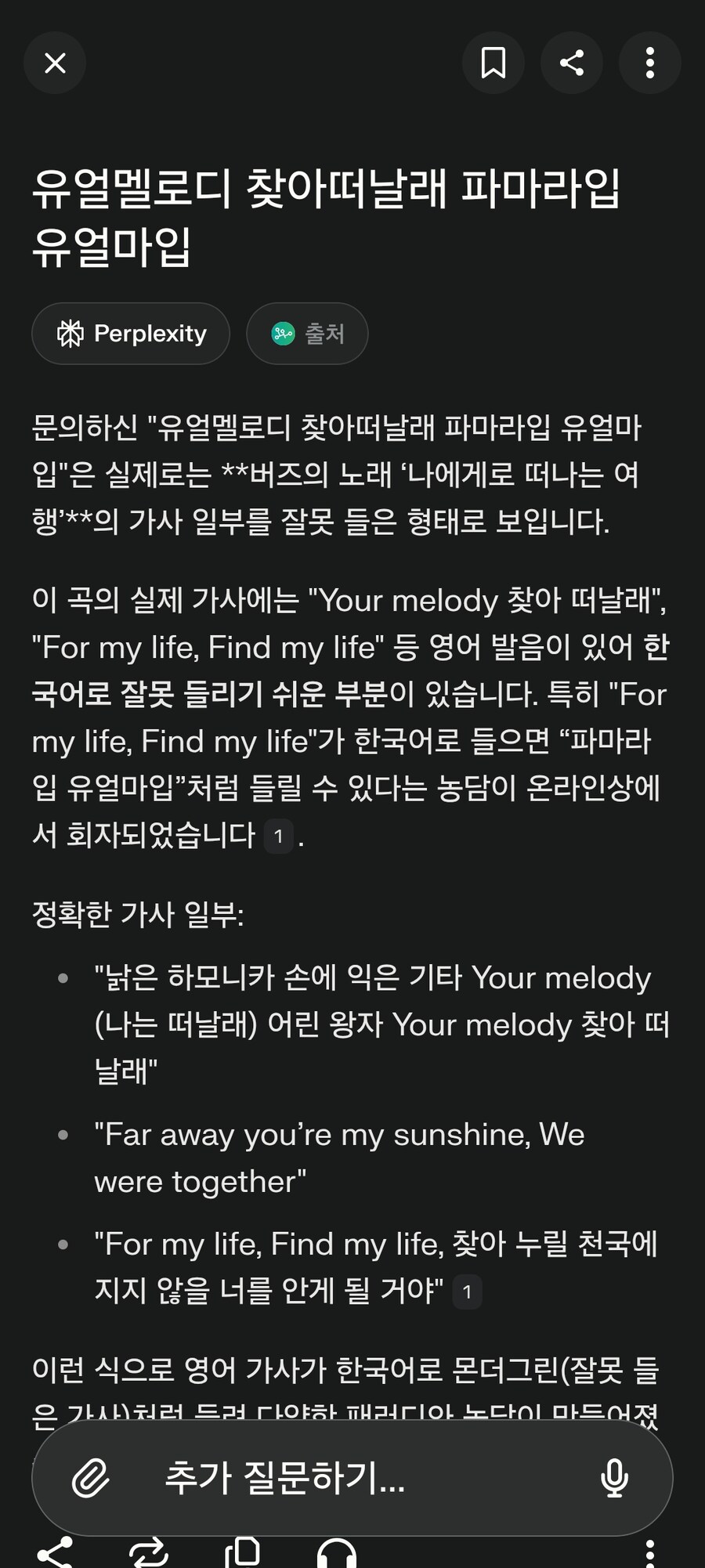Start voice input with microphone
Viewport: 705px width, 1568px height.
[x=614, y=1478]
